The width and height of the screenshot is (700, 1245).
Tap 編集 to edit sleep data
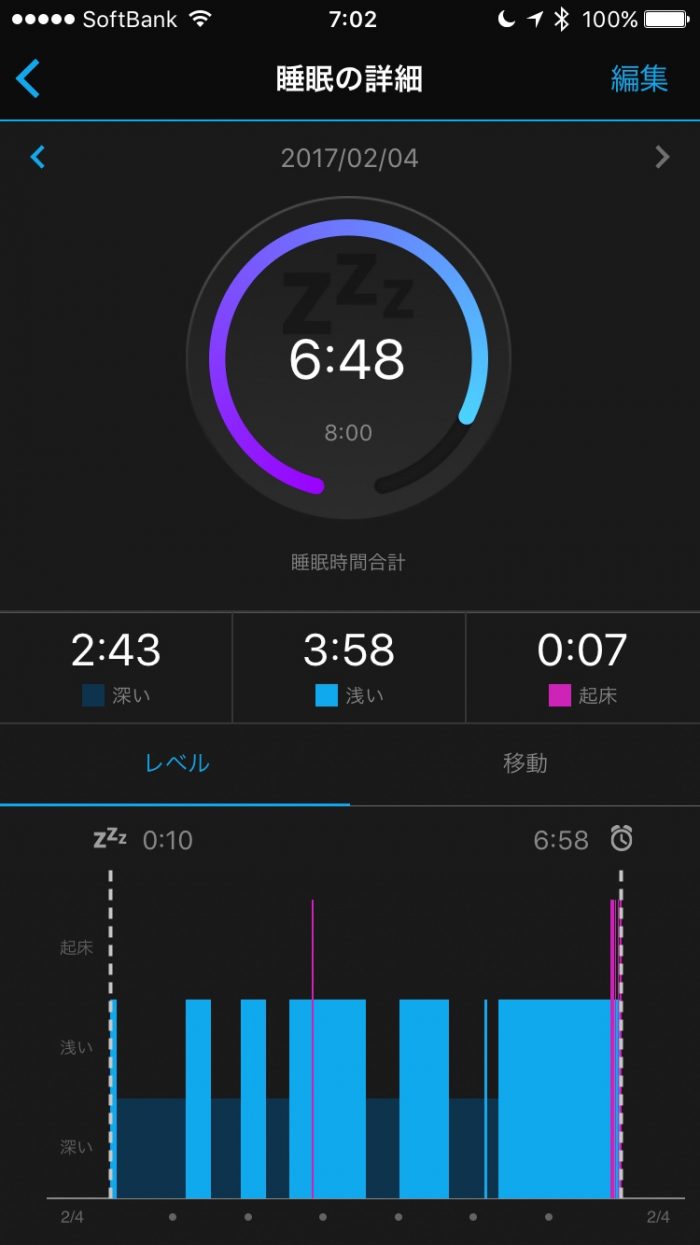tap(638, 79)
